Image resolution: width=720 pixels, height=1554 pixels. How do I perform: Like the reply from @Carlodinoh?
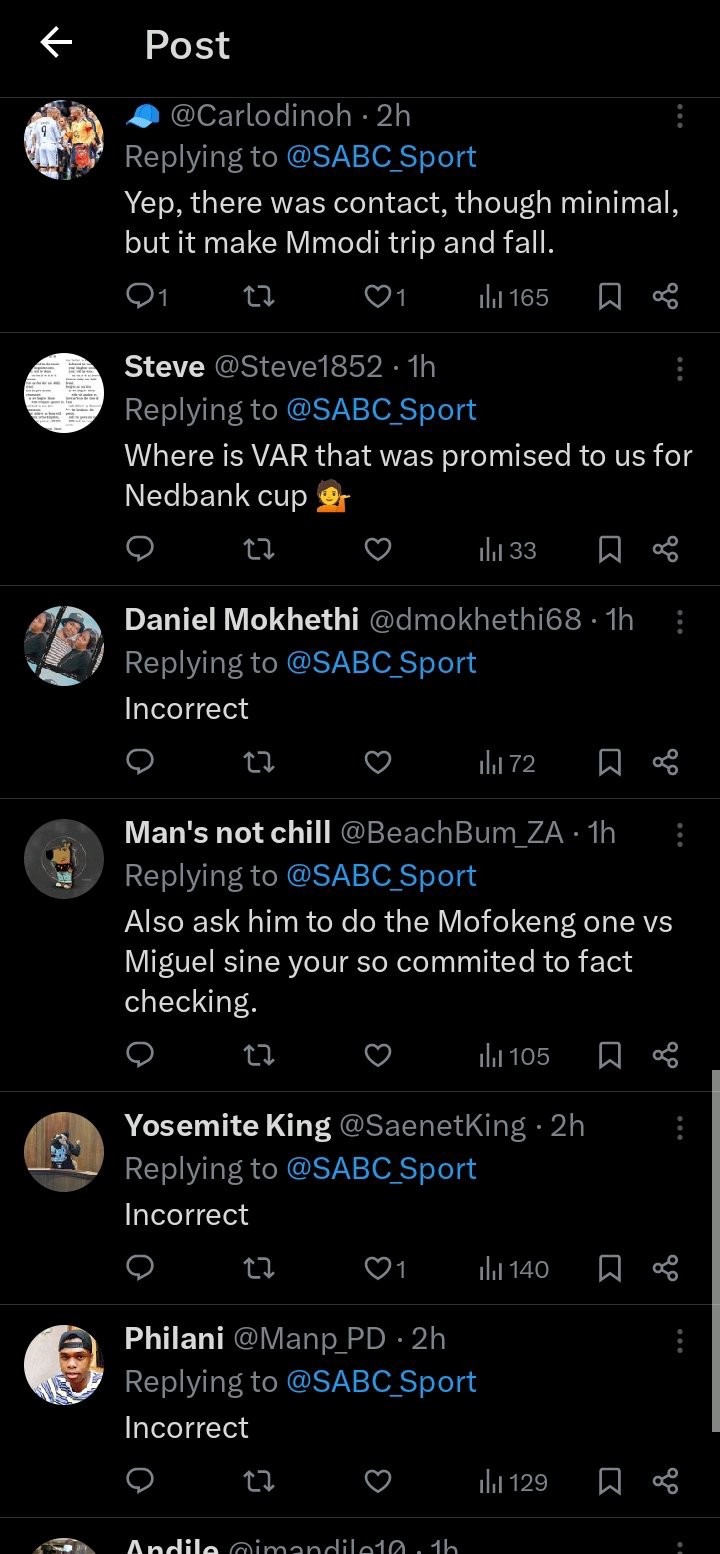point(378,297)
